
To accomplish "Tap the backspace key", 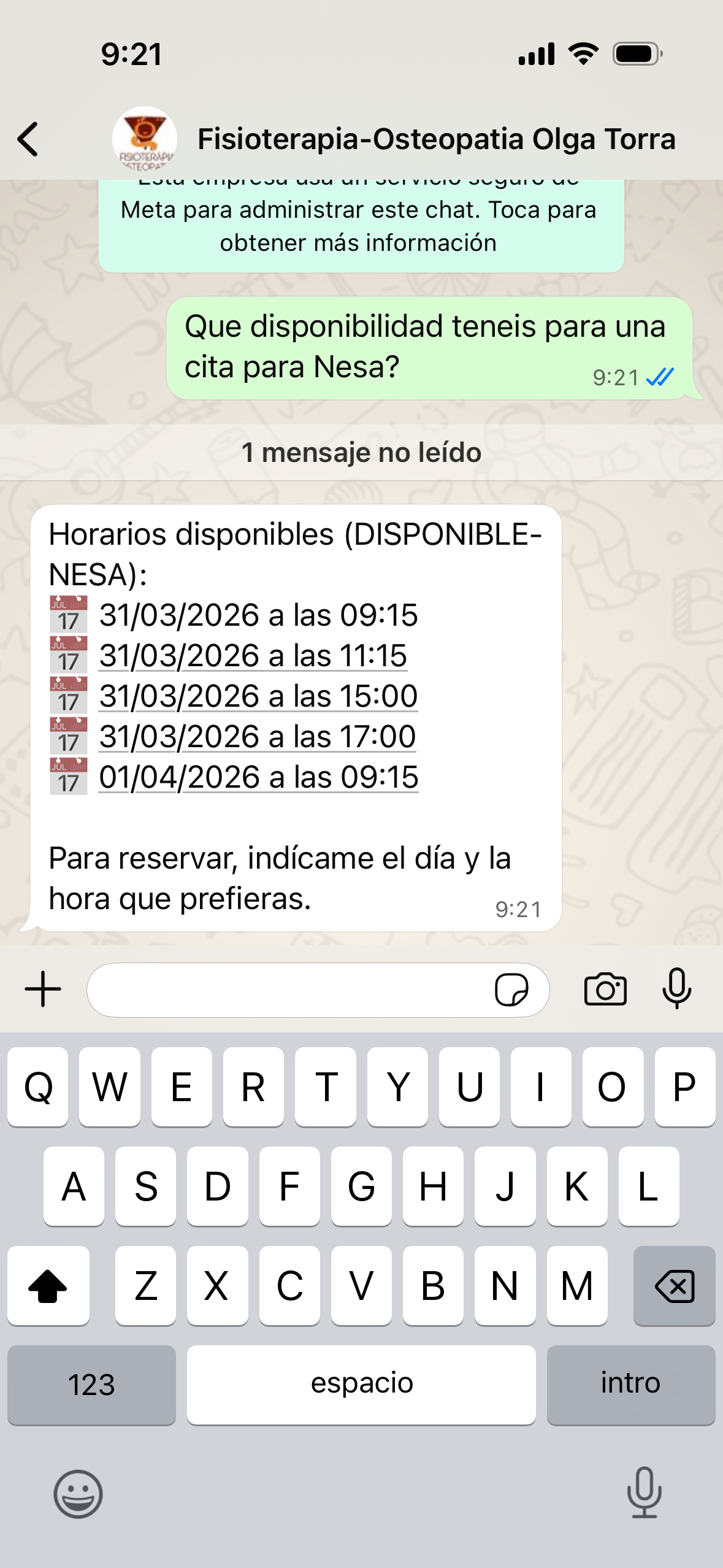I will pyautogui.click(x=674, y=1285).
